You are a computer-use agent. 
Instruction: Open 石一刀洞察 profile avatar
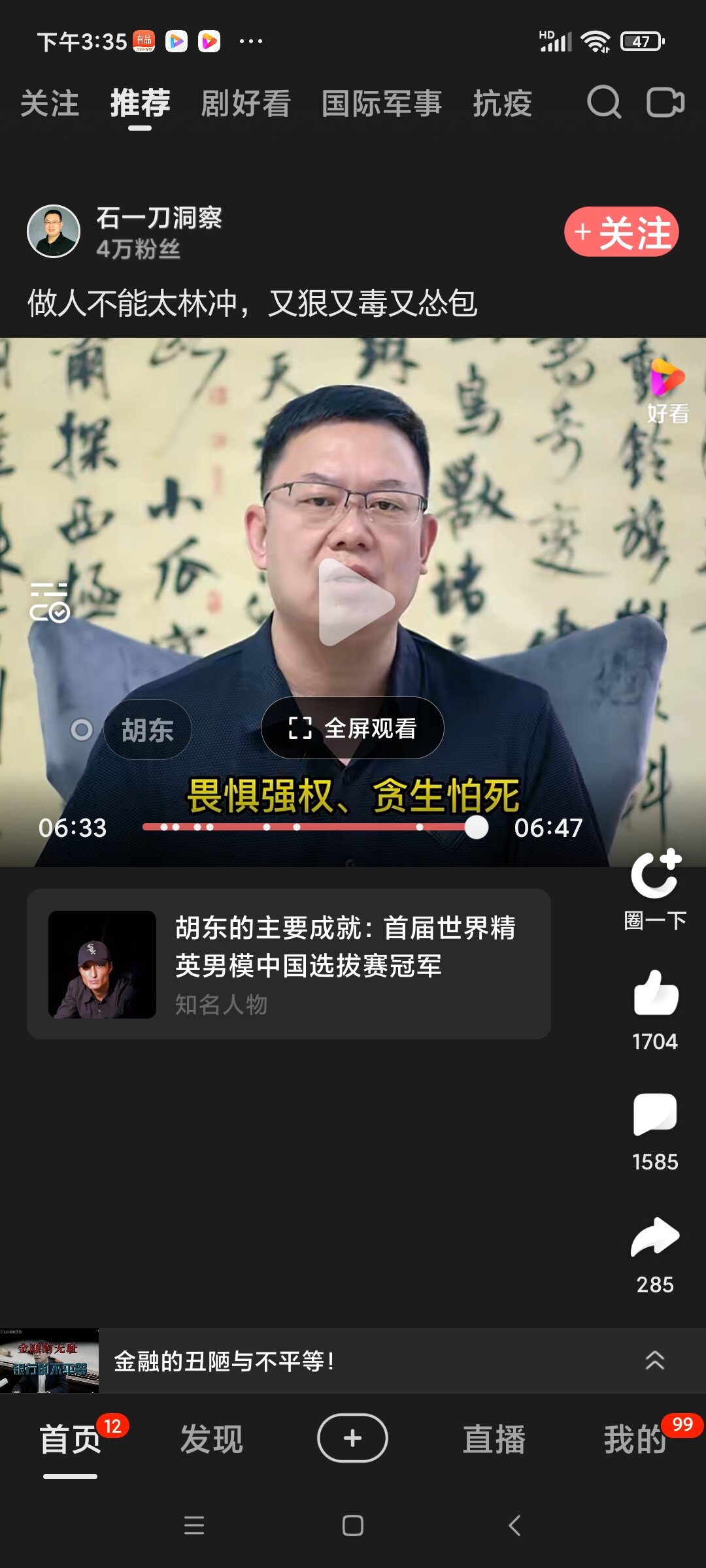point(54,231)
